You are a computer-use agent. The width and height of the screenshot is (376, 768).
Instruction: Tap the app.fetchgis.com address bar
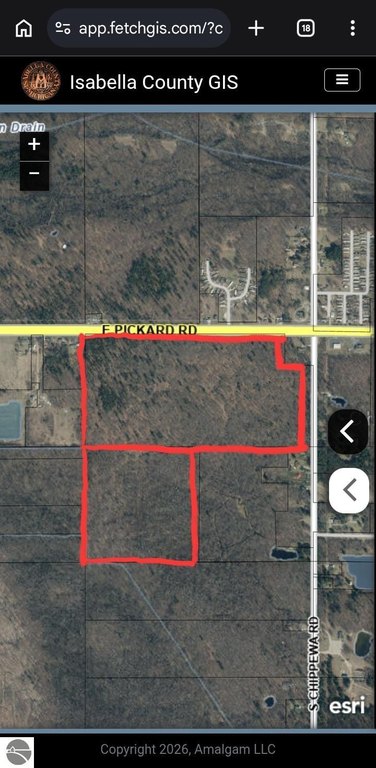click(x=139, y=28)
